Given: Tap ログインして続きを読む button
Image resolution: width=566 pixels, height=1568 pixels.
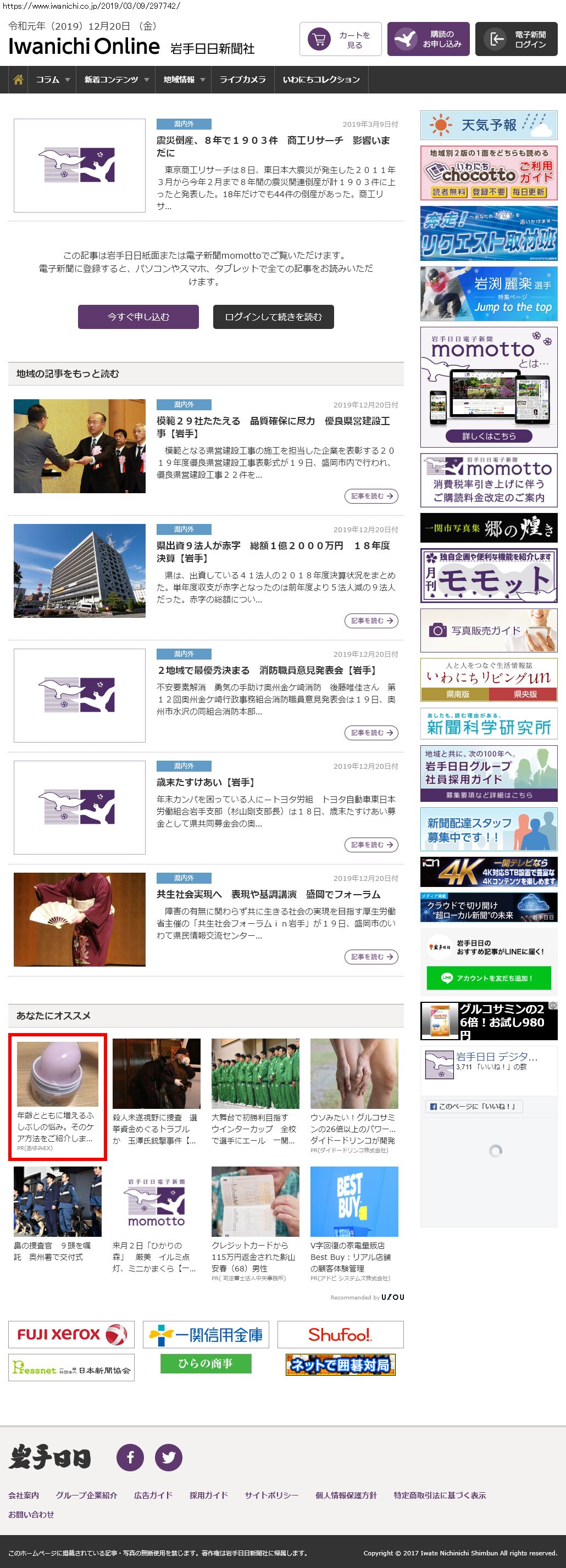Looking at the screenshot, I should click(x=273, y=316).
